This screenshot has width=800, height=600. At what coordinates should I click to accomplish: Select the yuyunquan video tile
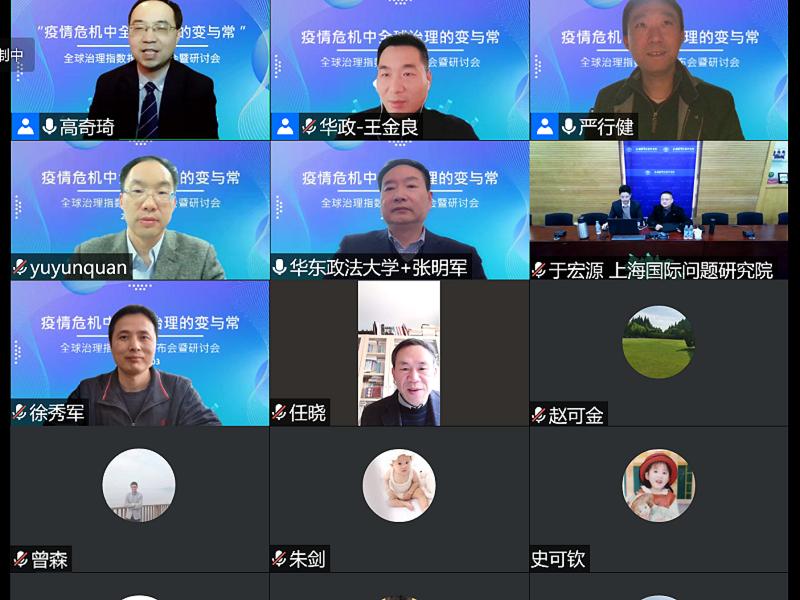(140, 210)
